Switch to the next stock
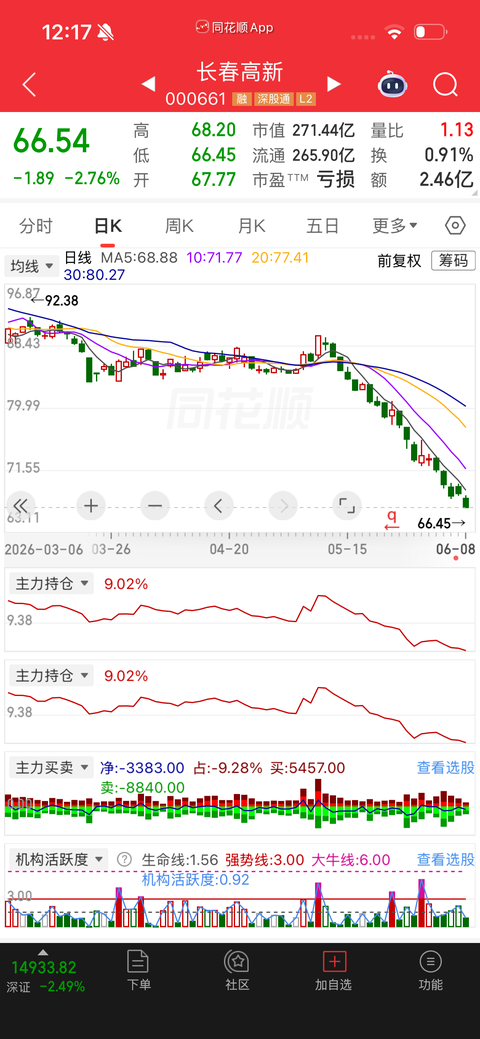The image size is (480, 1039). pyautogui.click(x=333, y=84)
